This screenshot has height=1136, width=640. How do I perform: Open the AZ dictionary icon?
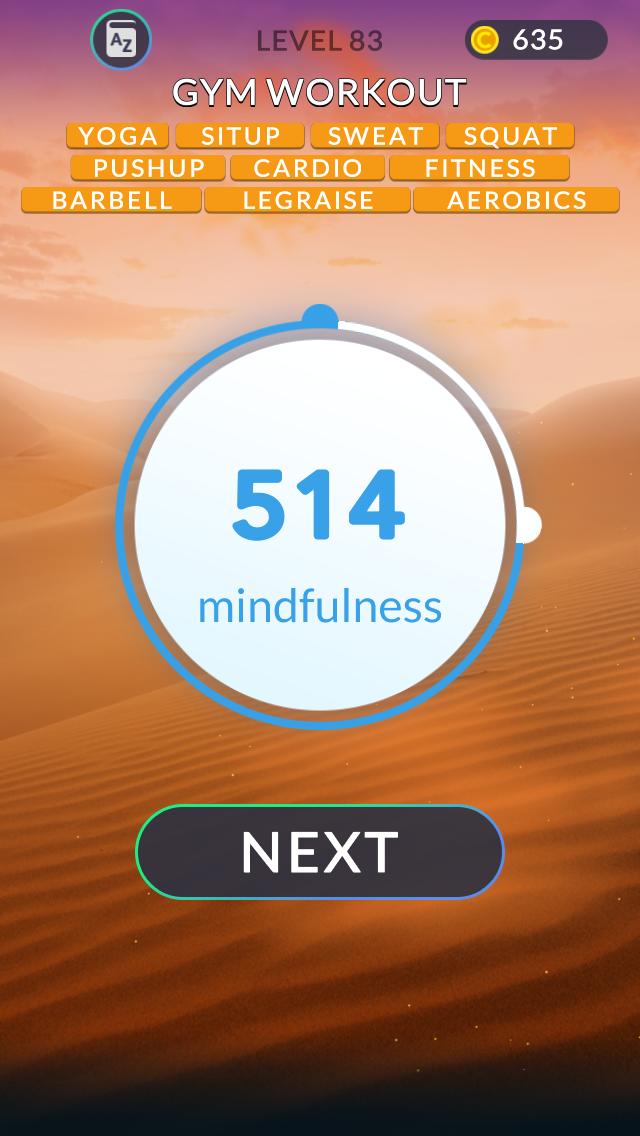[x=121, y=40]
